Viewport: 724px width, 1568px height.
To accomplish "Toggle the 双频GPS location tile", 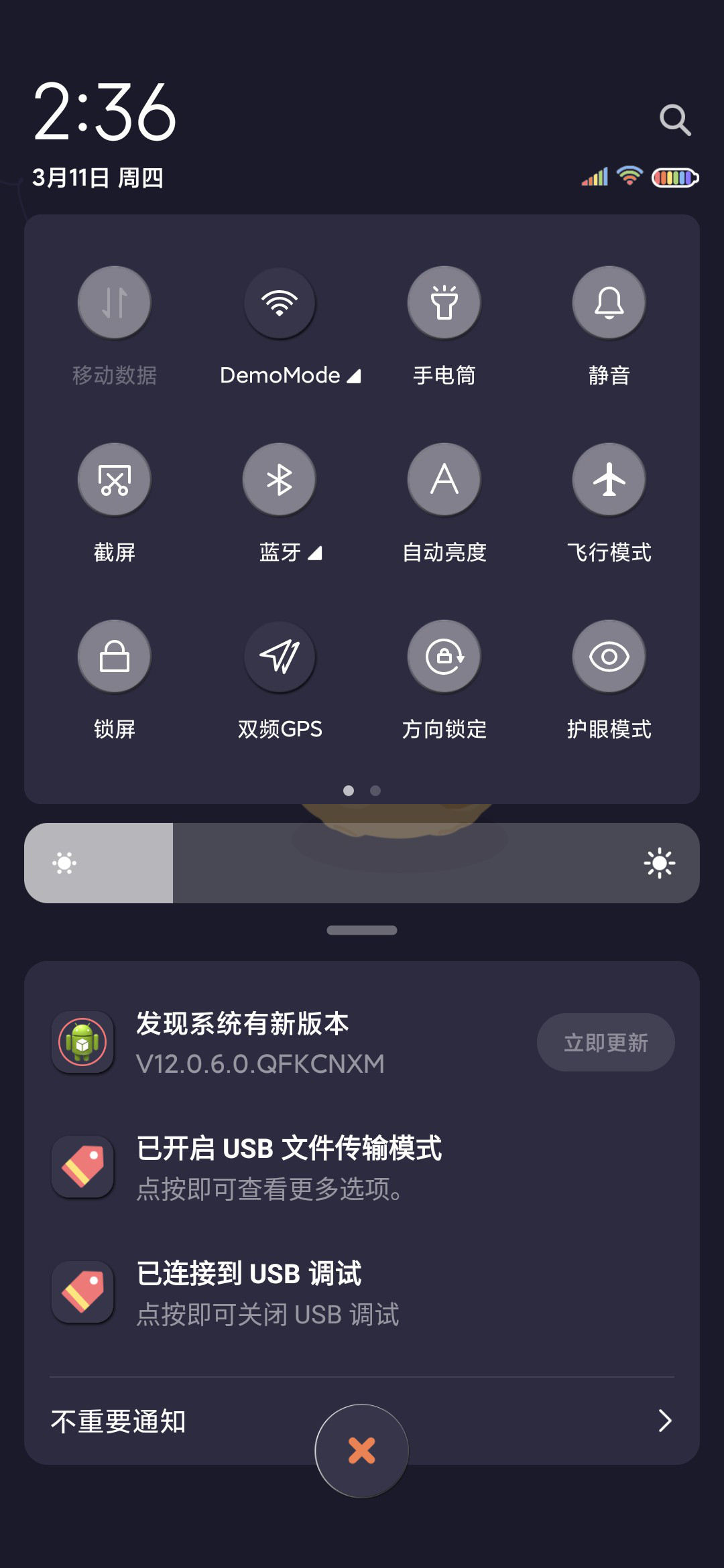I will click(x=280, y=656).
